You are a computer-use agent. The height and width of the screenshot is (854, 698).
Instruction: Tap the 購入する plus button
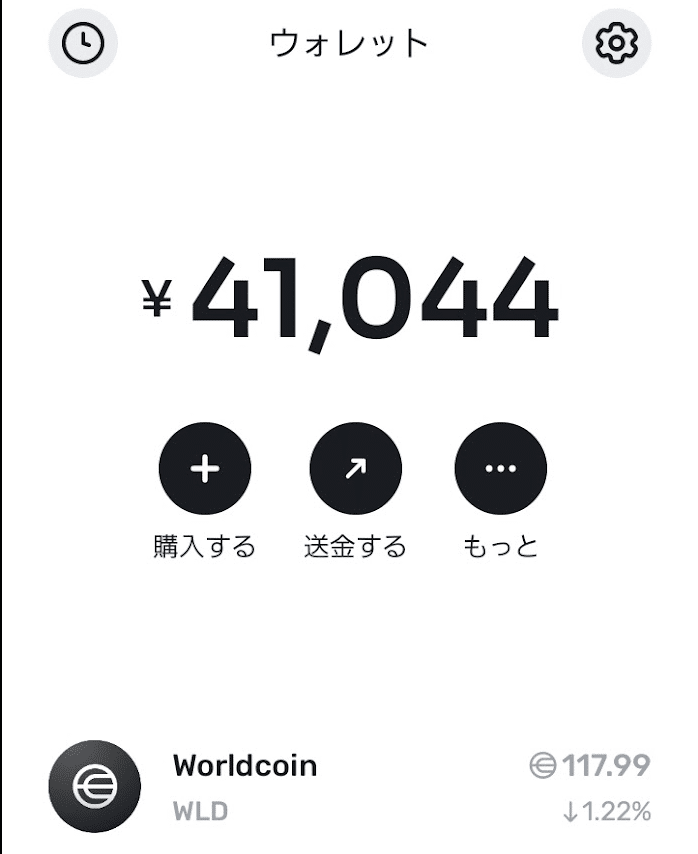point(205,470)
